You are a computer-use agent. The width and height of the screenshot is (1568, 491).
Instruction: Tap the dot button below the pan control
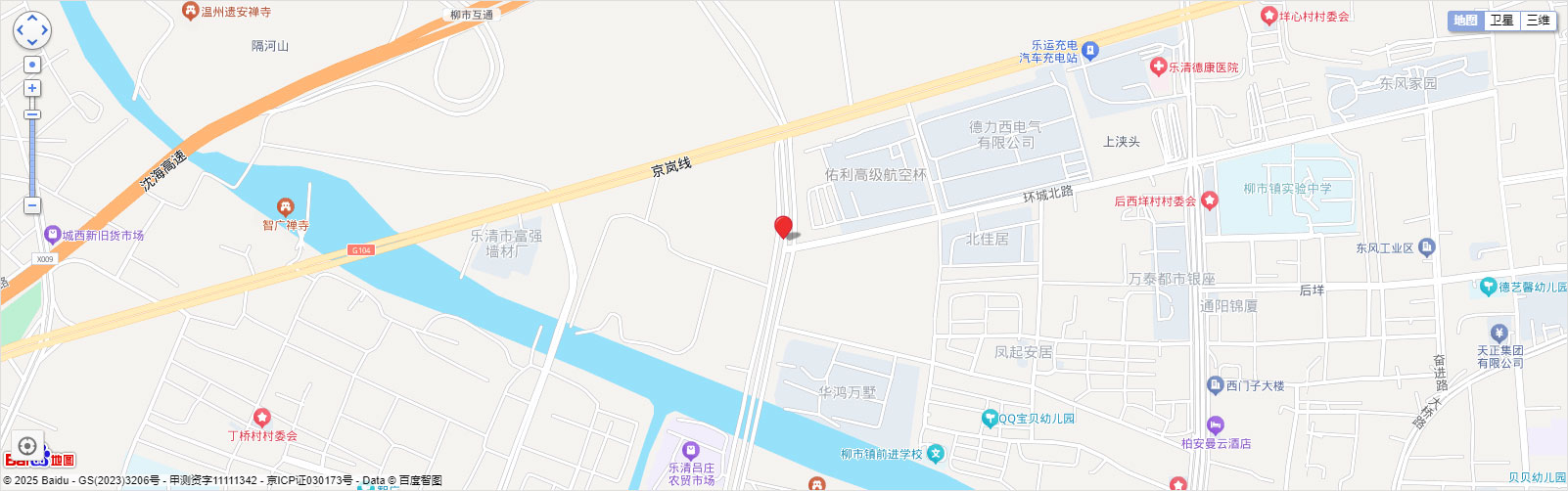click(x=32, y=65)
